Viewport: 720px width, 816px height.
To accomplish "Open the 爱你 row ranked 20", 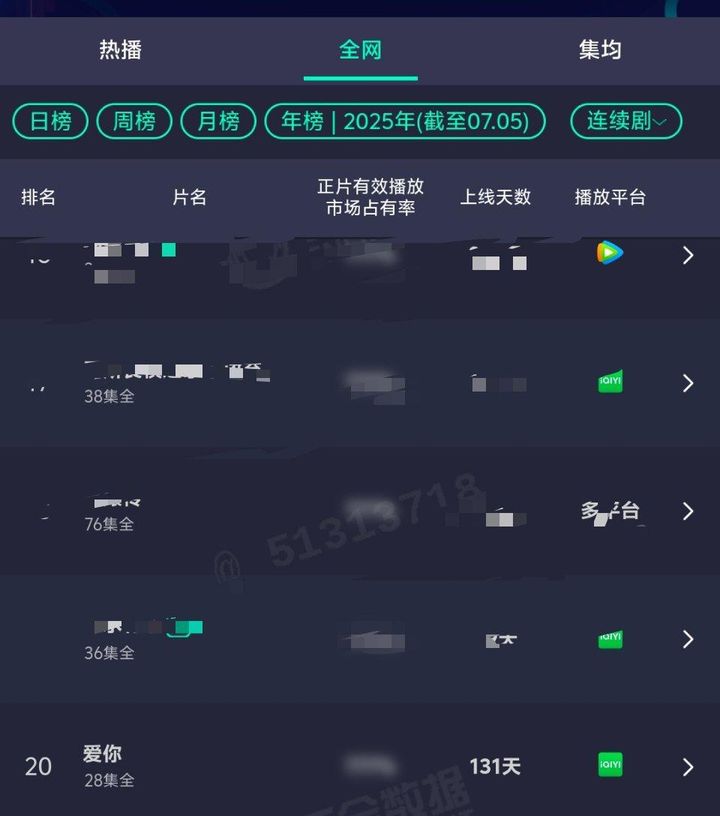I will pos(360,766).
